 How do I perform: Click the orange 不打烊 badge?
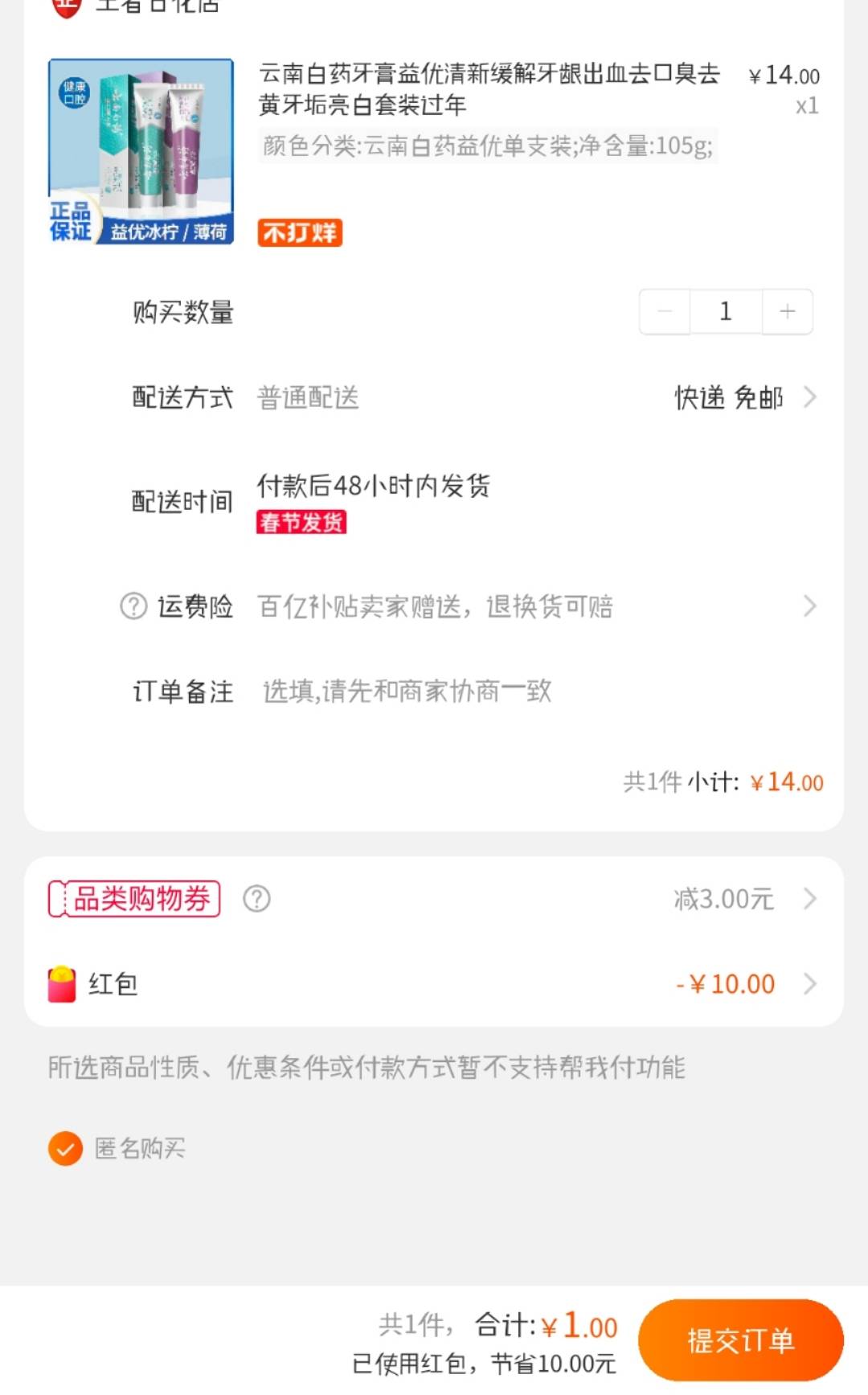[300, 232]
